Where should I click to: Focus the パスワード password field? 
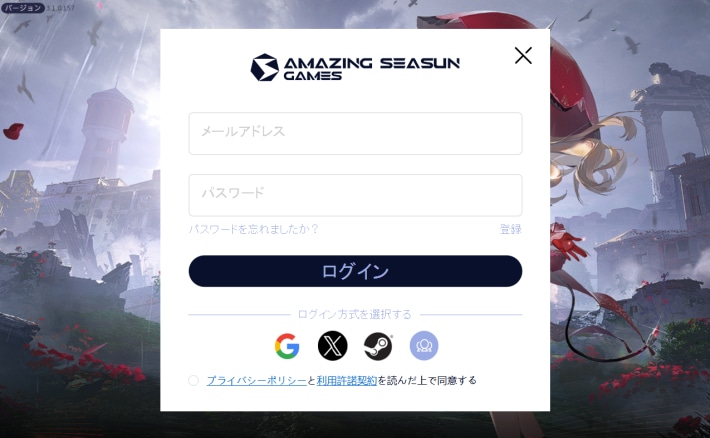tap(355, 194)
